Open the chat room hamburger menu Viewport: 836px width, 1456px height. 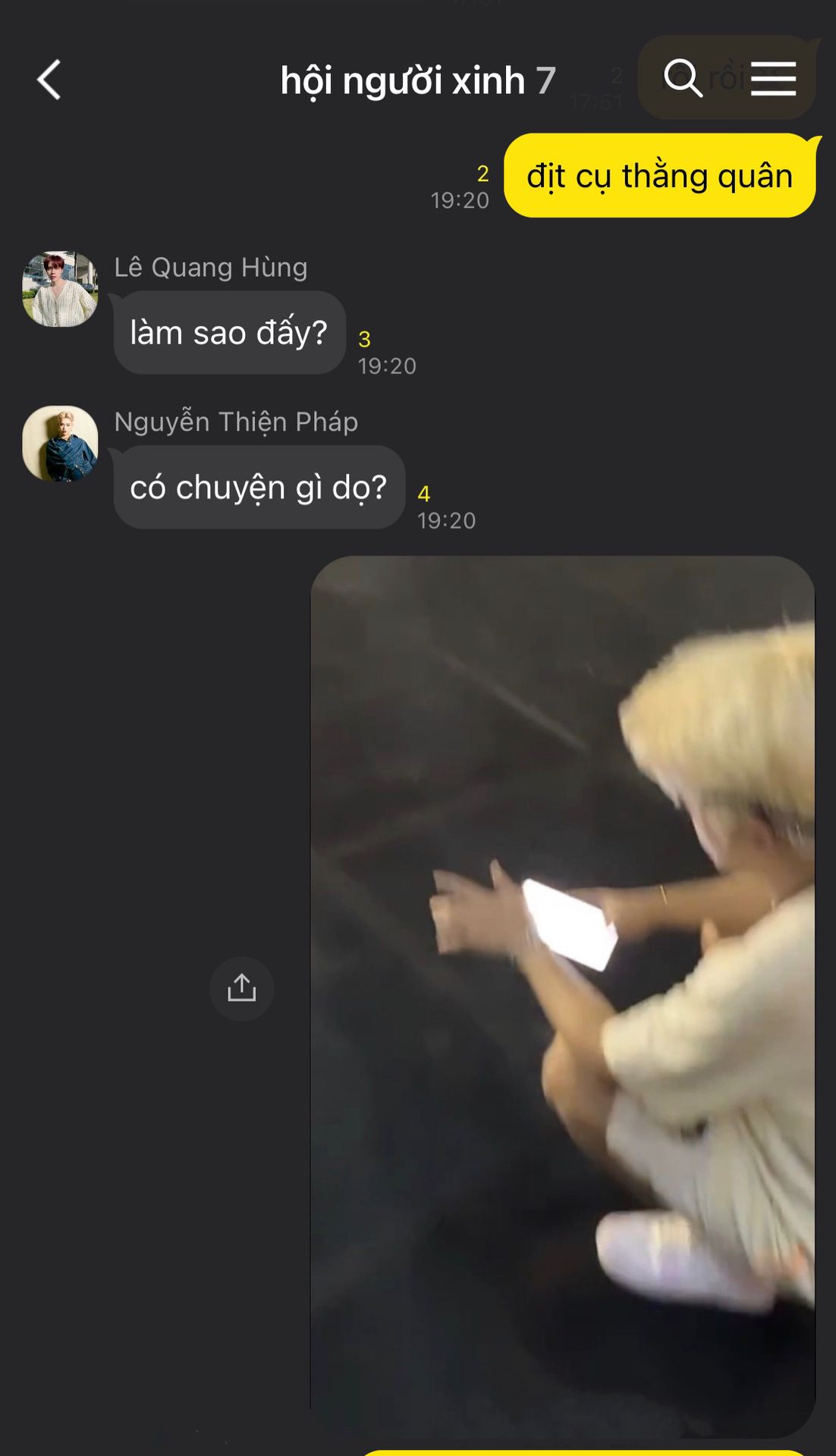tap(773, 79)
